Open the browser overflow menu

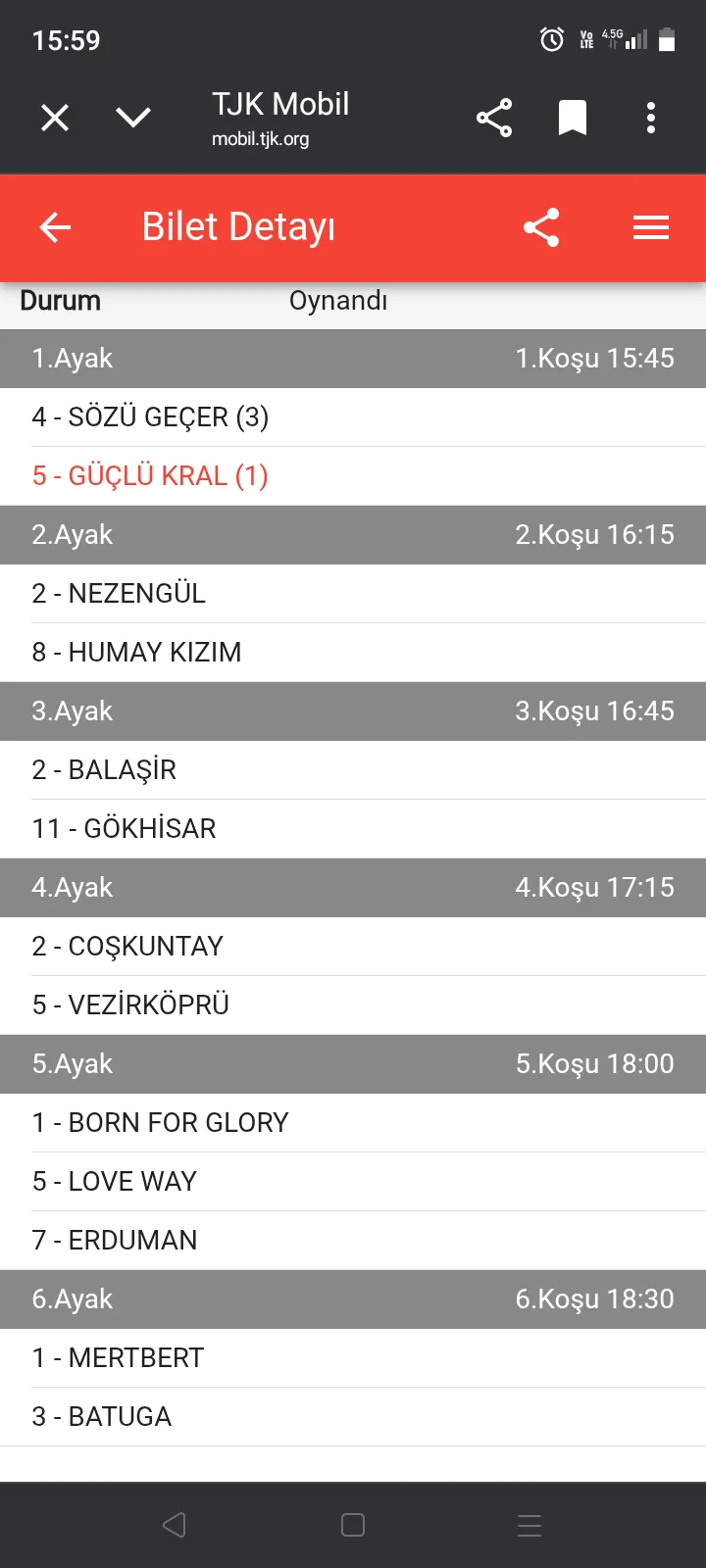point(651,119)
